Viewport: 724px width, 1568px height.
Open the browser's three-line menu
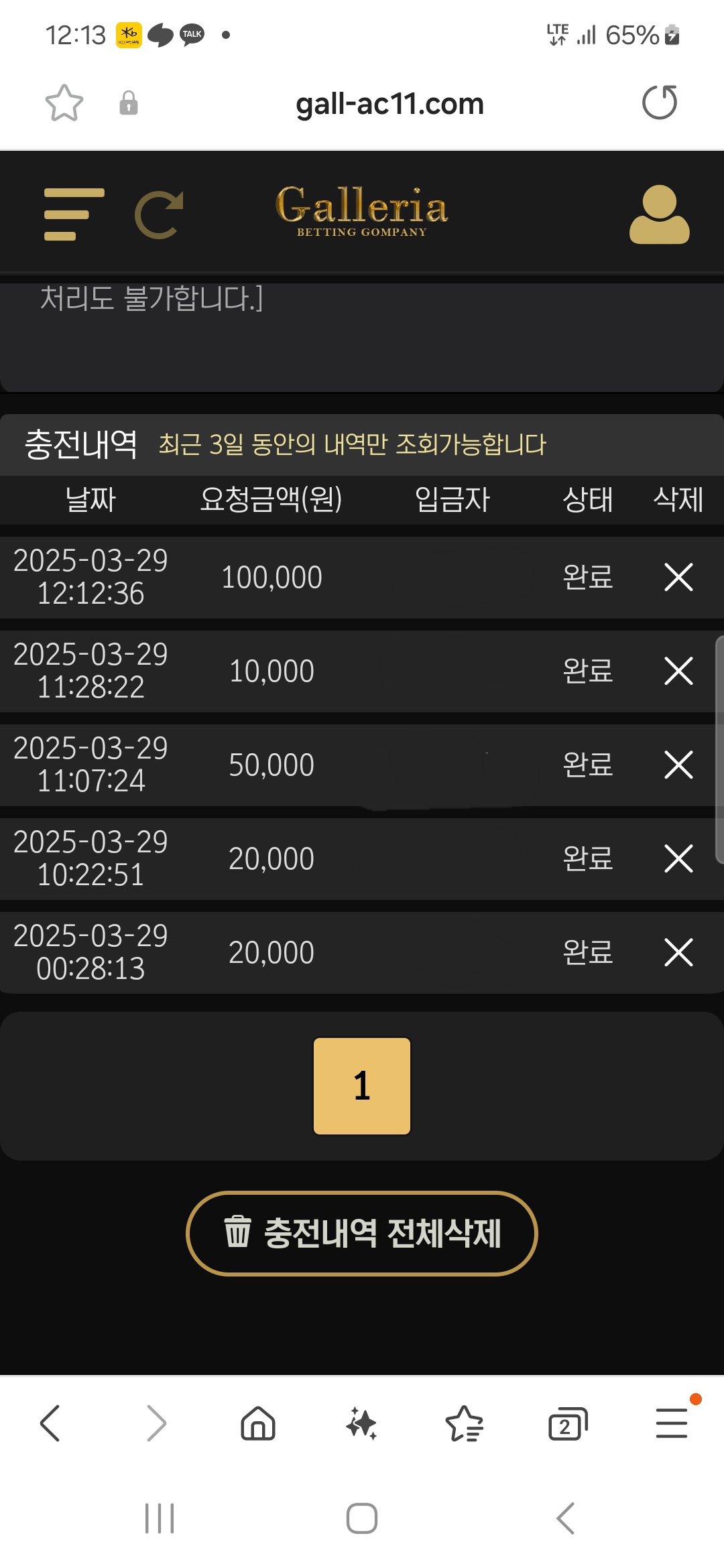pyautogui.click(x=672, y=1423)
